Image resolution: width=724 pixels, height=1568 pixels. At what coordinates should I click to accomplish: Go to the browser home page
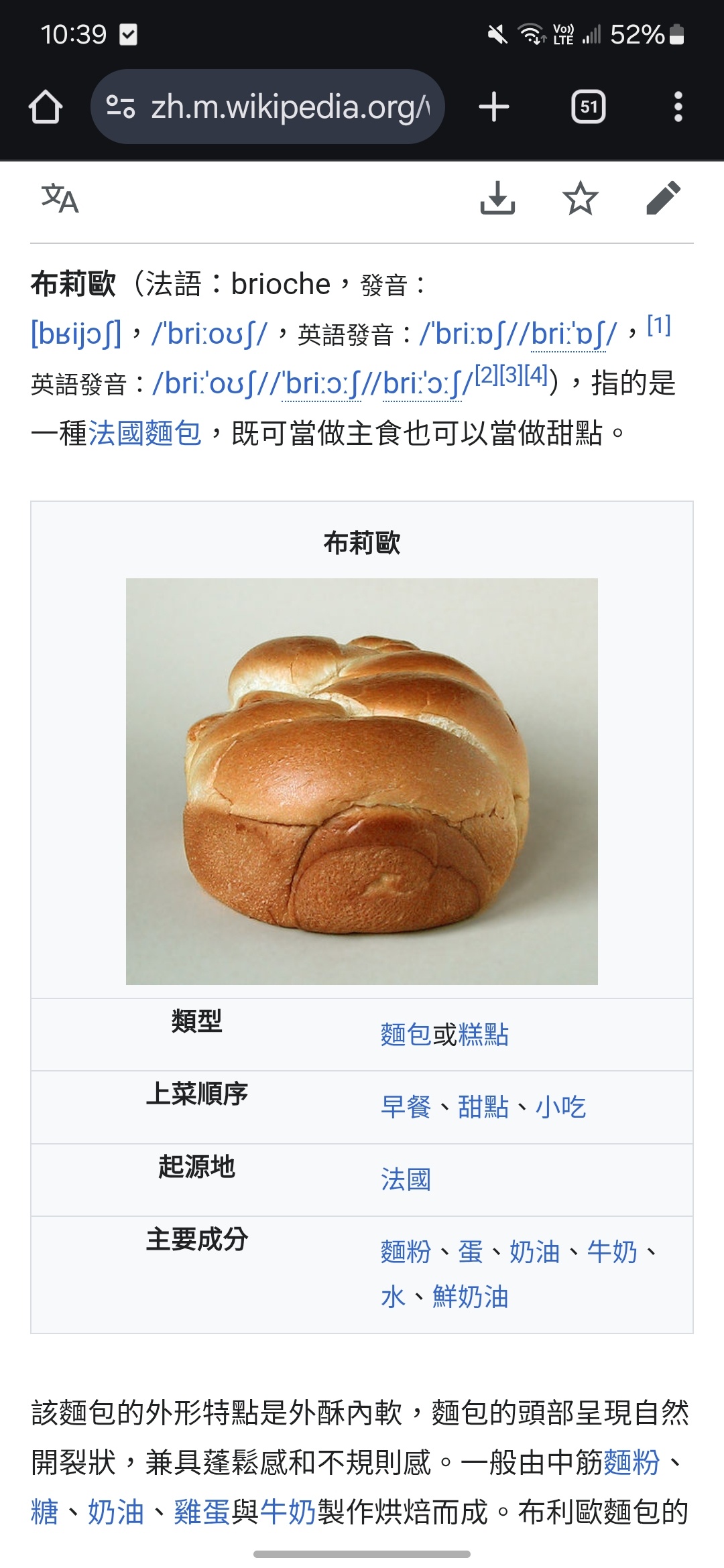click(x=46, y=107)
